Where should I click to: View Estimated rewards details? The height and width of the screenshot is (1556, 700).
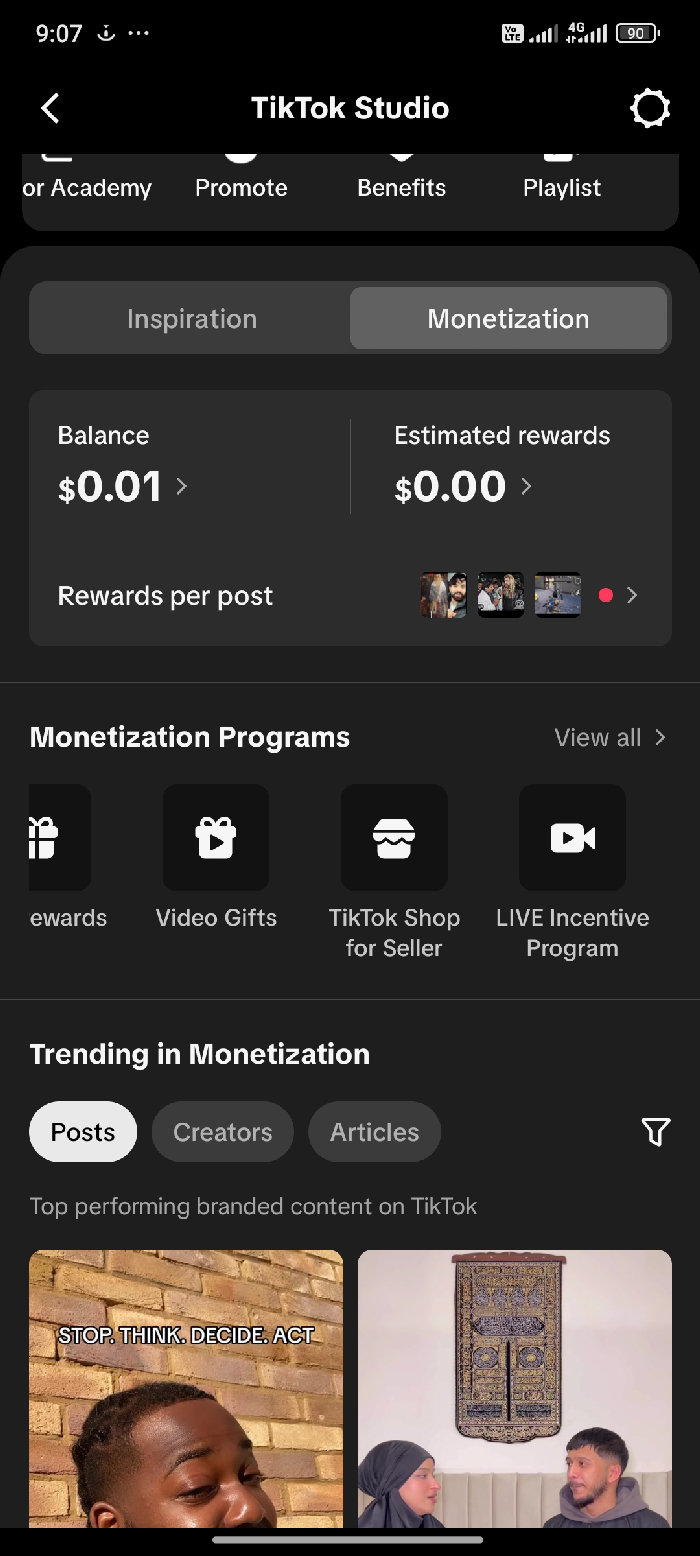pos(502,467)
